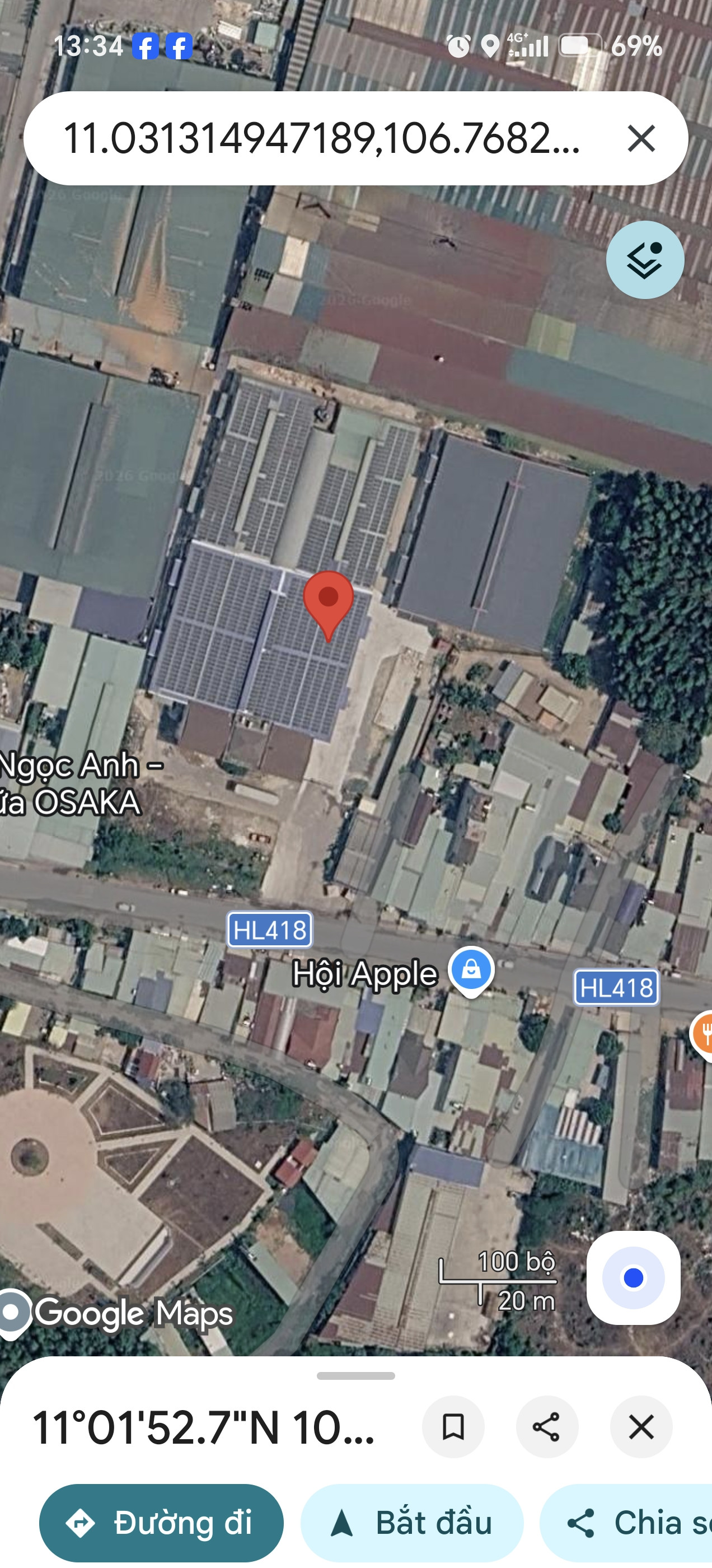Center the map on my location
This screenshot has width=712, height=1568.
(634, 1278)
